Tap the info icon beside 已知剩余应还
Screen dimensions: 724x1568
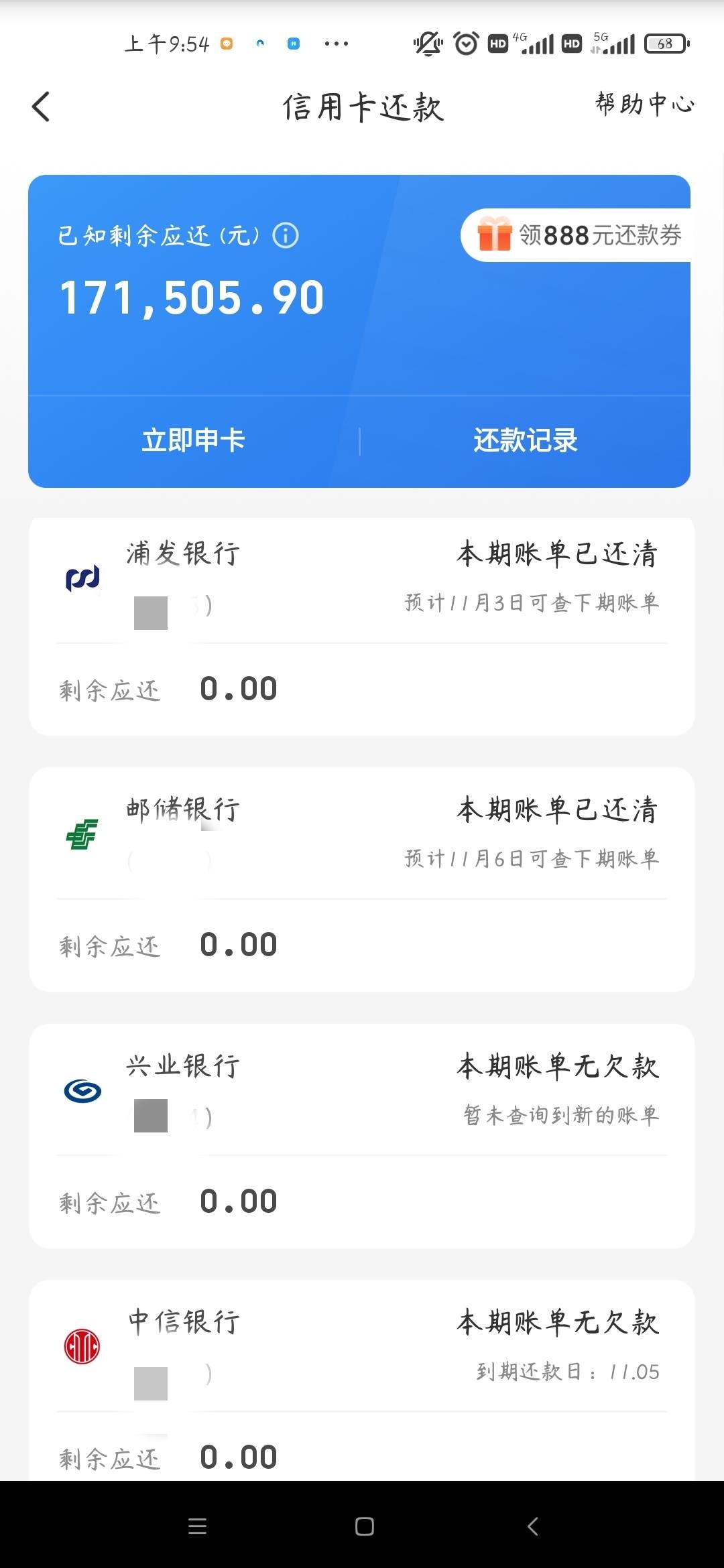[286, 236]
